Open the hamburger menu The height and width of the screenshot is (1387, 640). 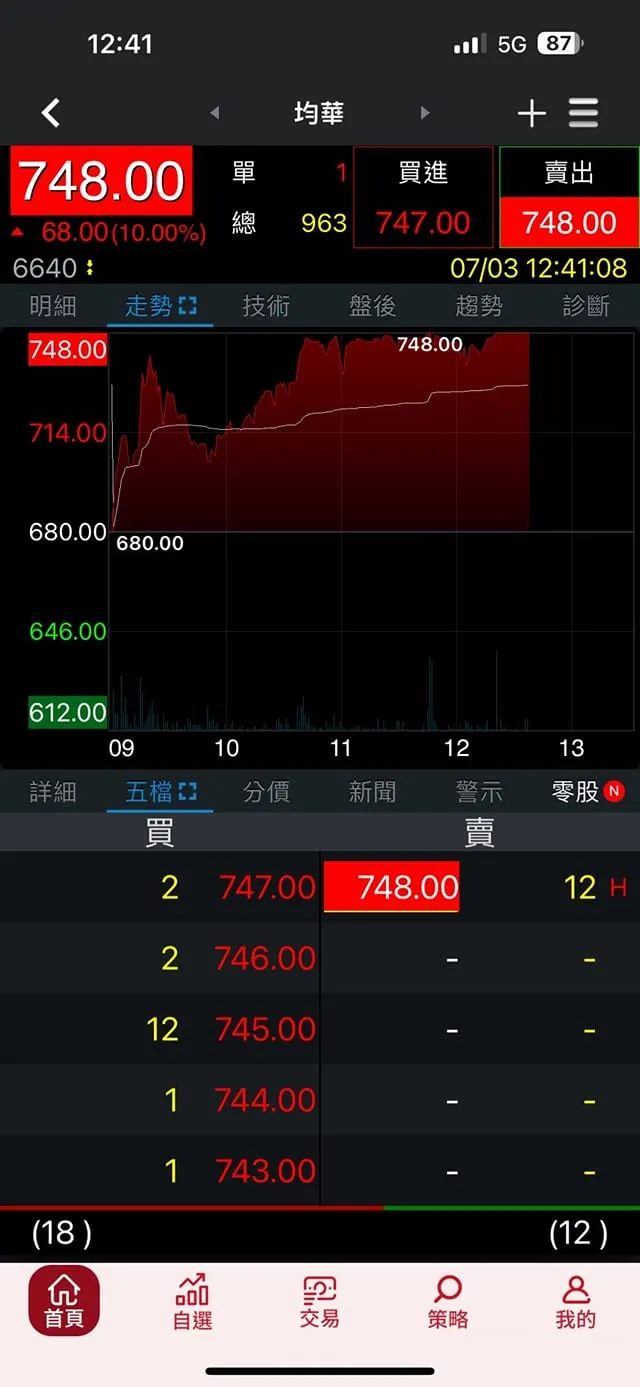tap(584, 113)
